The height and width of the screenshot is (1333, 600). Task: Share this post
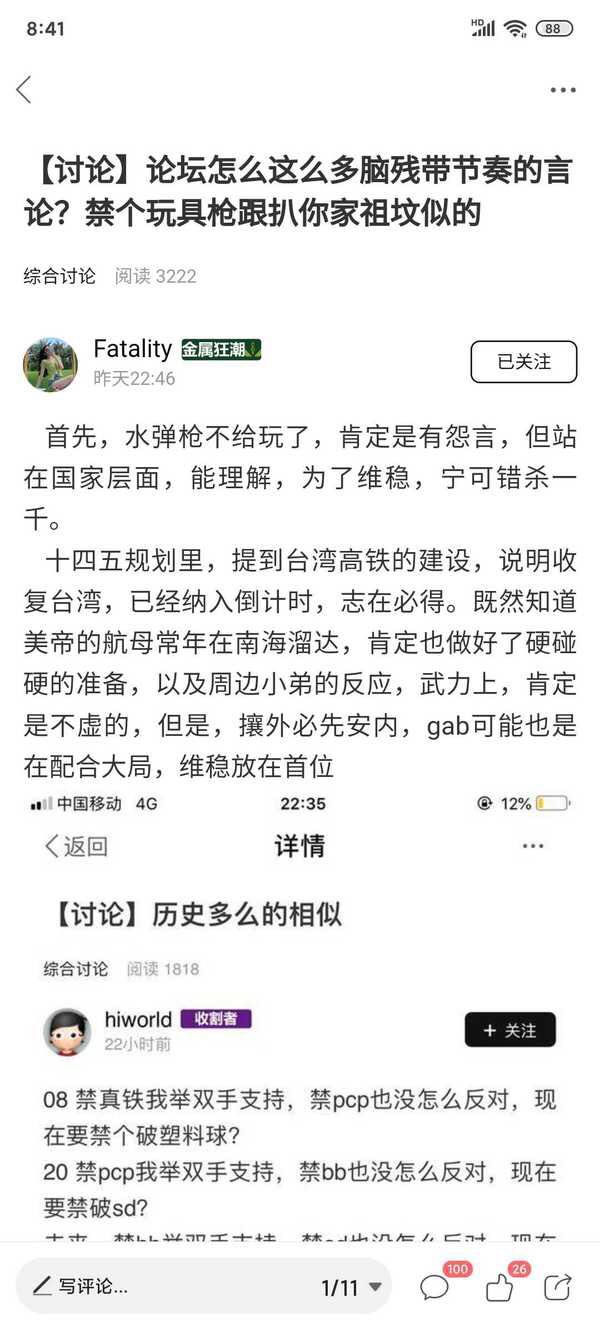click(x=560, y=1287)
